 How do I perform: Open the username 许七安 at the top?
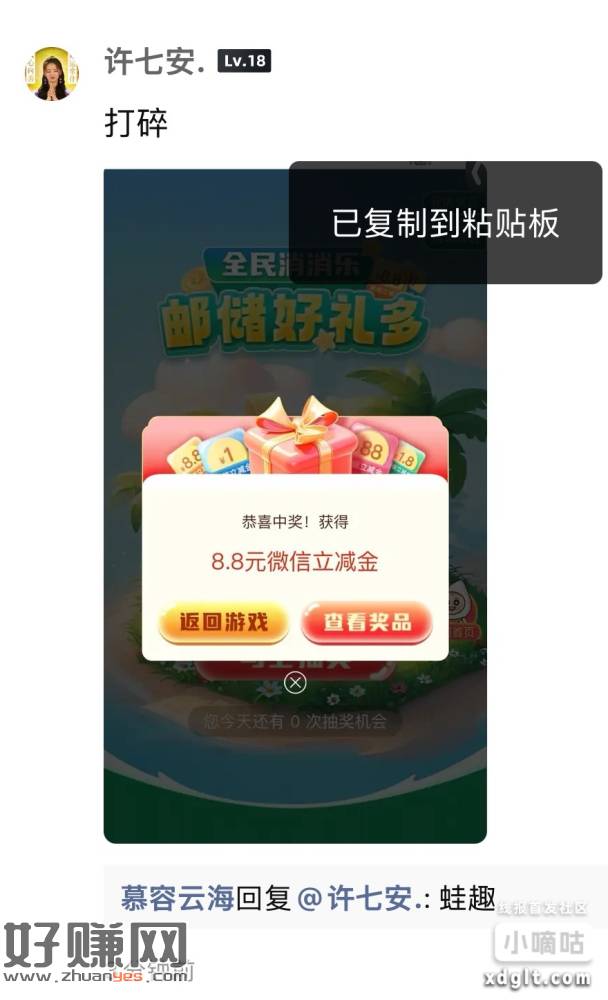154,61
